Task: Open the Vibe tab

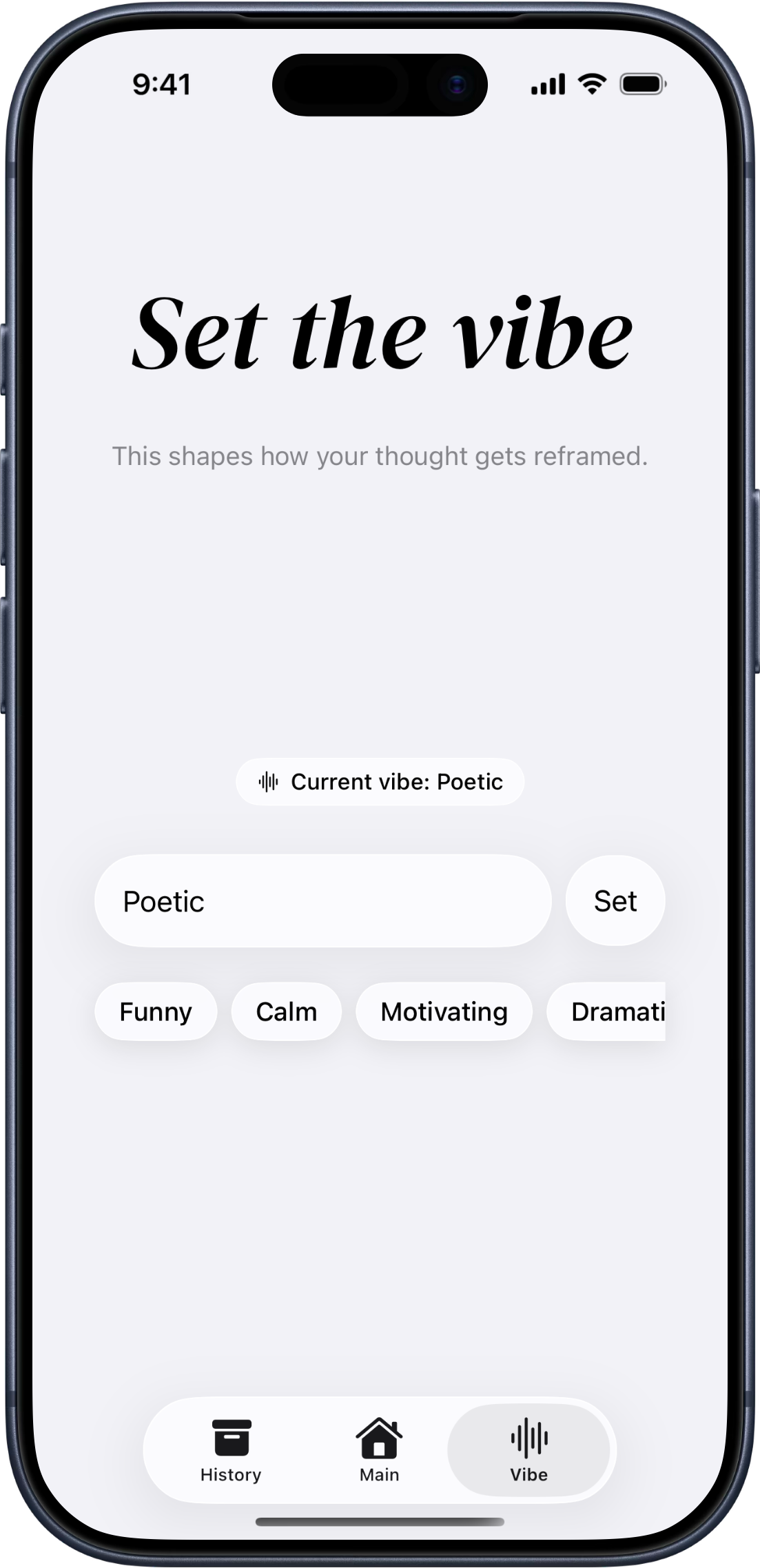Action: pyautogui.click(x=528, y=1450)
